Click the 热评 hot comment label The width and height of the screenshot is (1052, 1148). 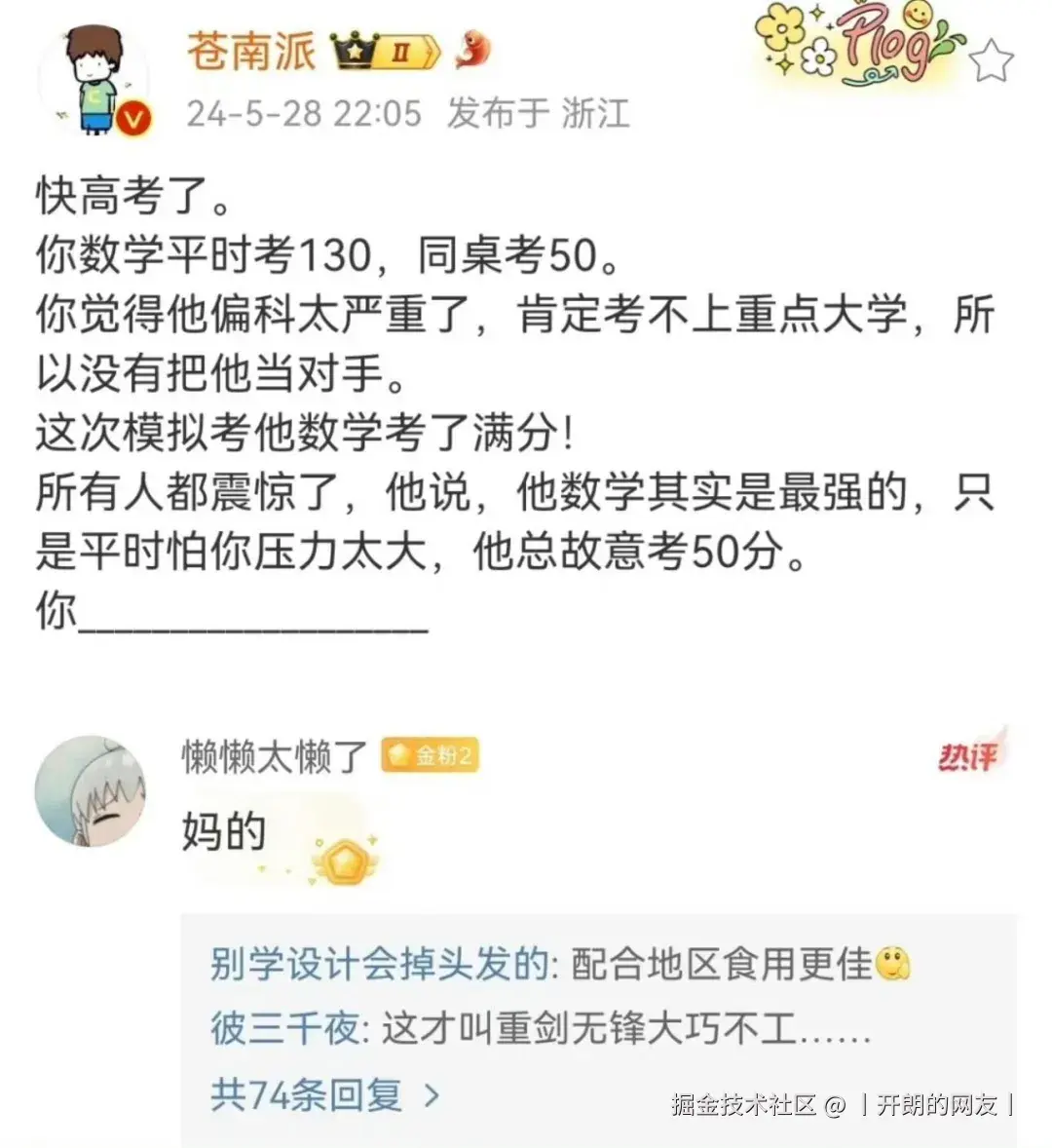pyautogui.click(x=969, y=755)
